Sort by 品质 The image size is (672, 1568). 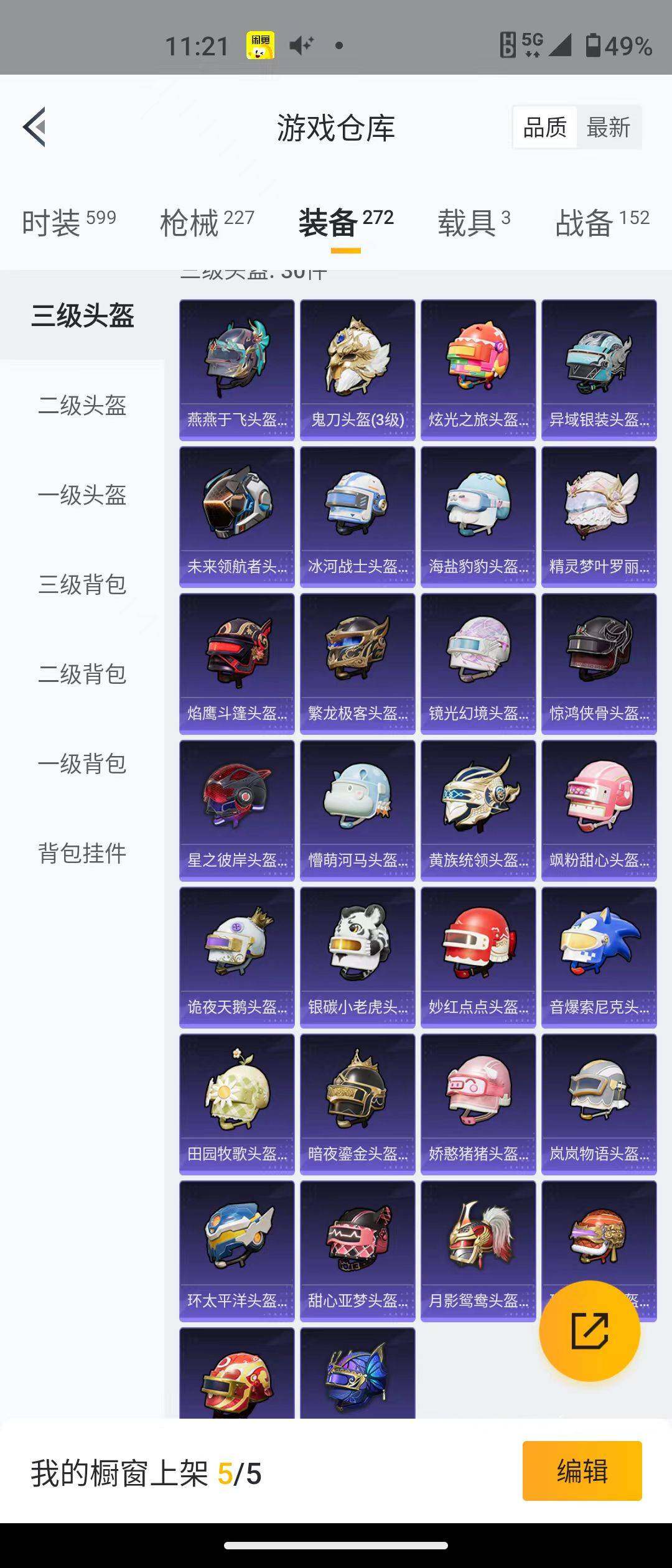point(544,128)
